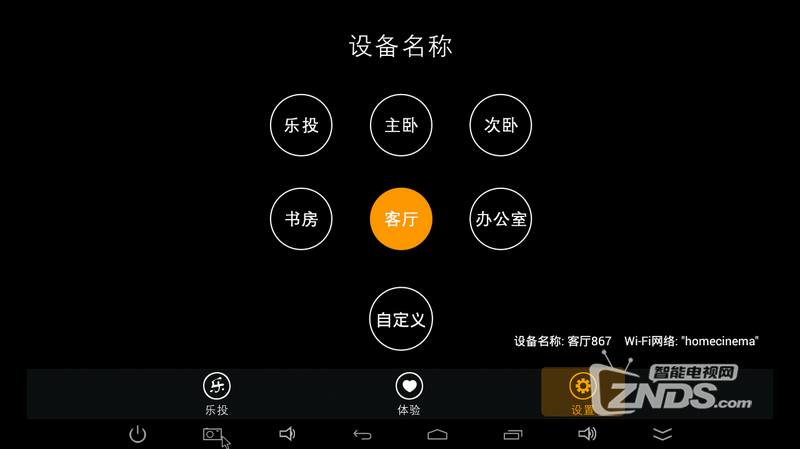800x449 pixels.
Task: Set device name to 书房
Action: coord(301,219)
